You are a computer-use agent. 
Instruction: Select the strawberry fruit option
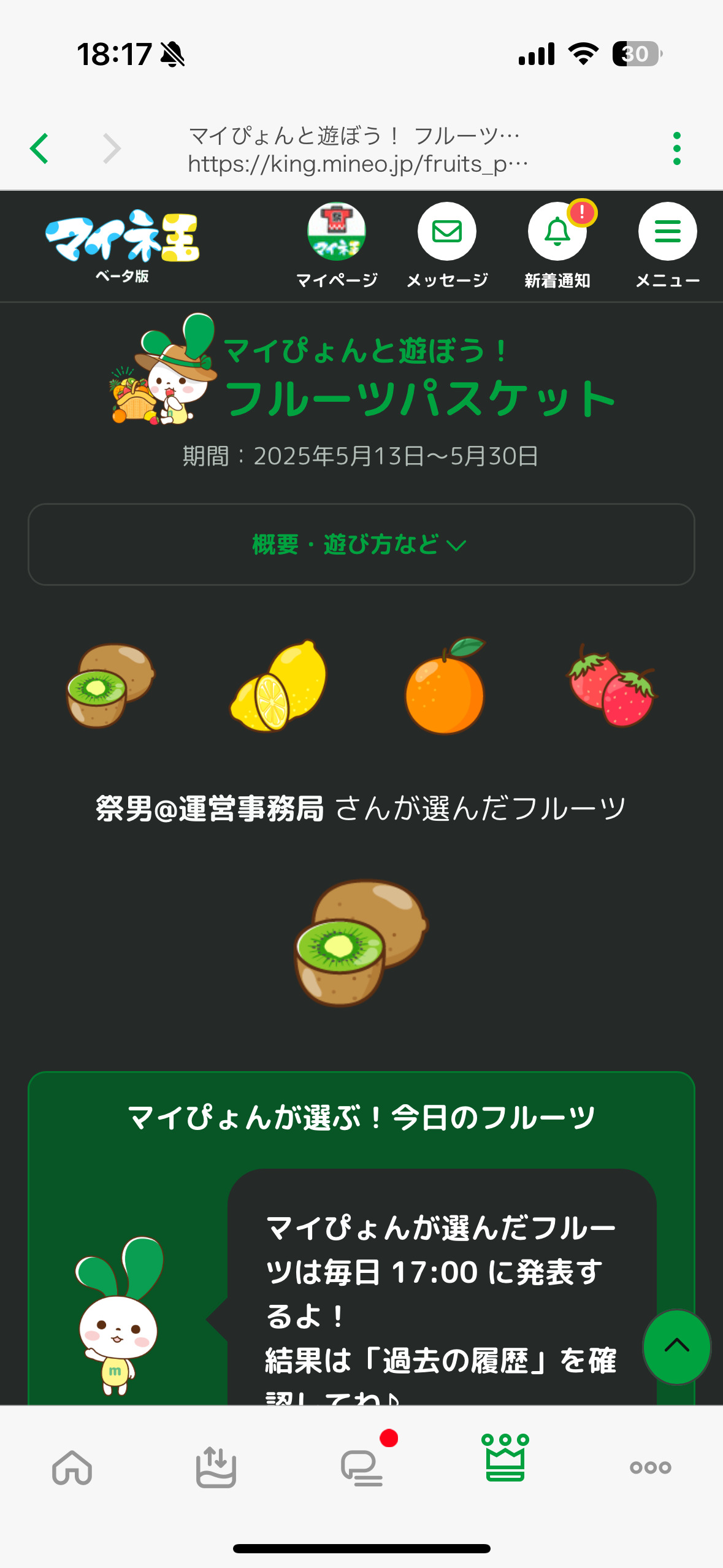[611, 685]
